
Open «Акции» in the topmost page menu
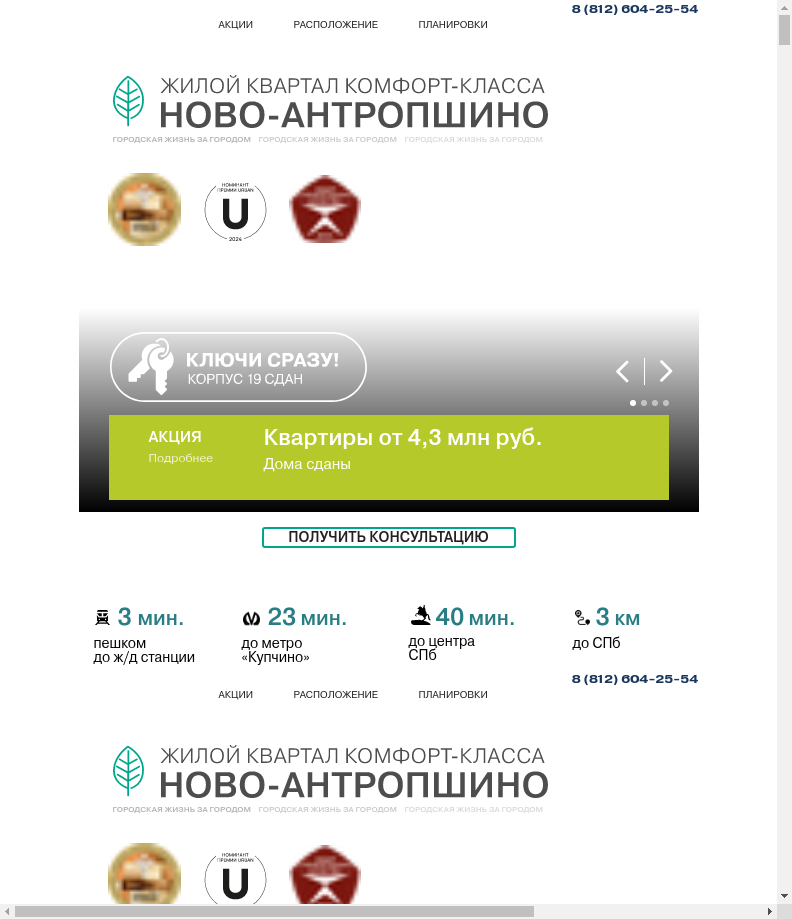pos(235,25)
